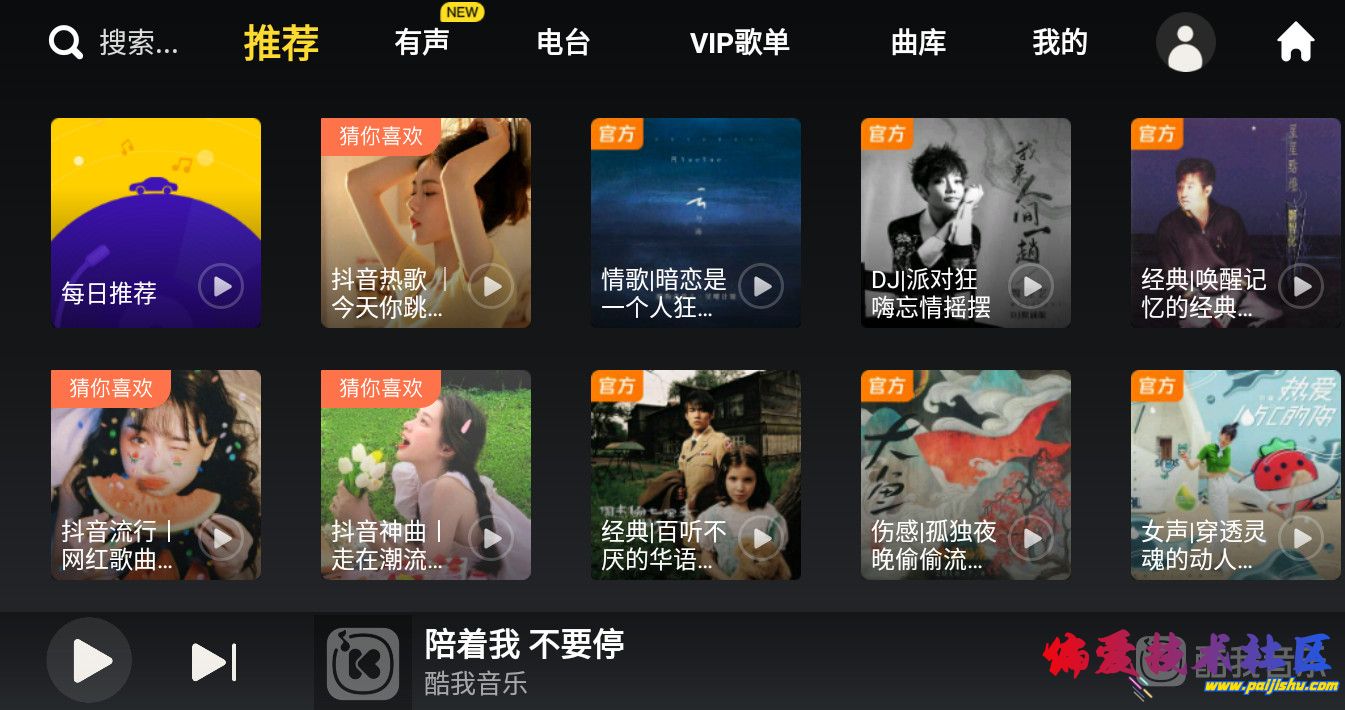
Task: Tap the home icon
Action: coord(1295,43)
